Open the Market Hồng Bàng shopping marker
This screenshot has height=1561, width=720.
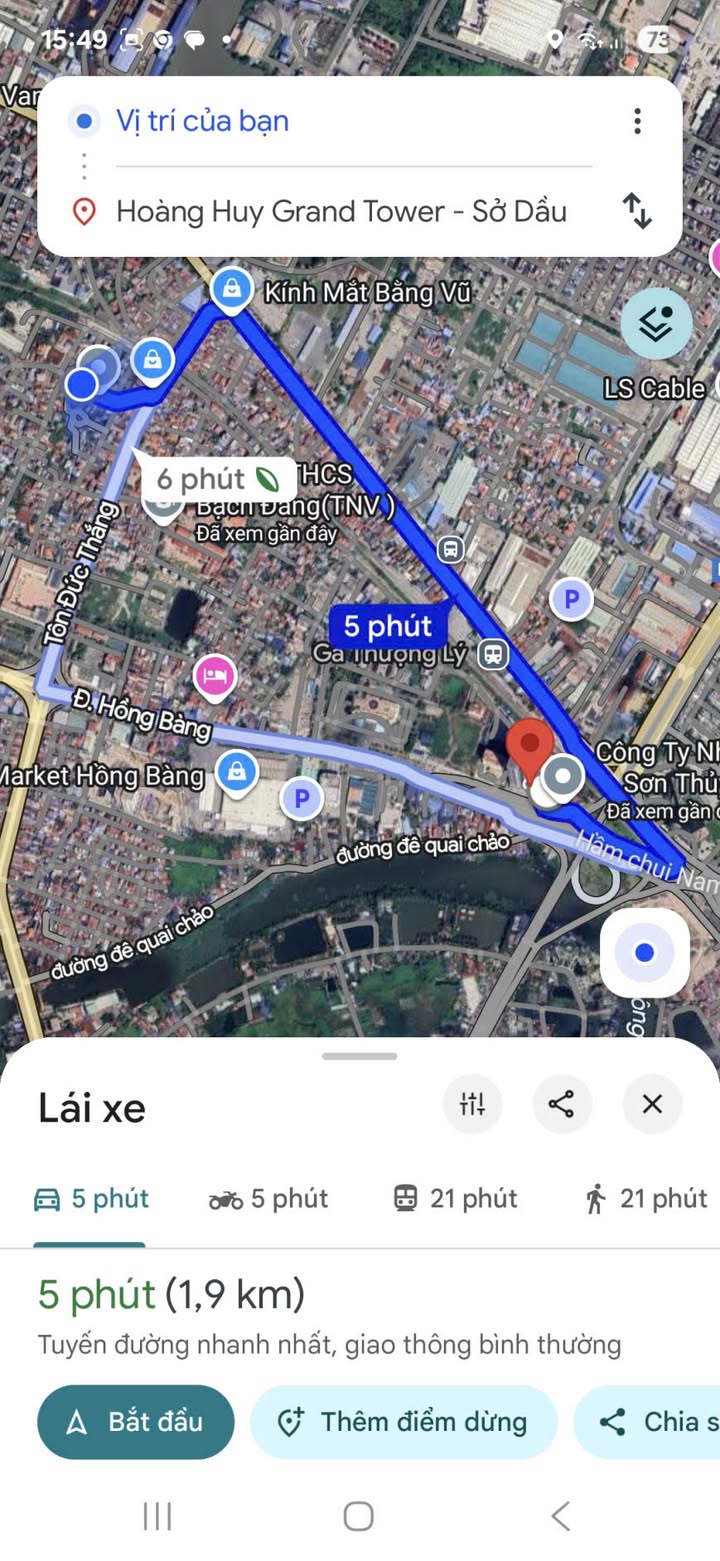[237, 772]
